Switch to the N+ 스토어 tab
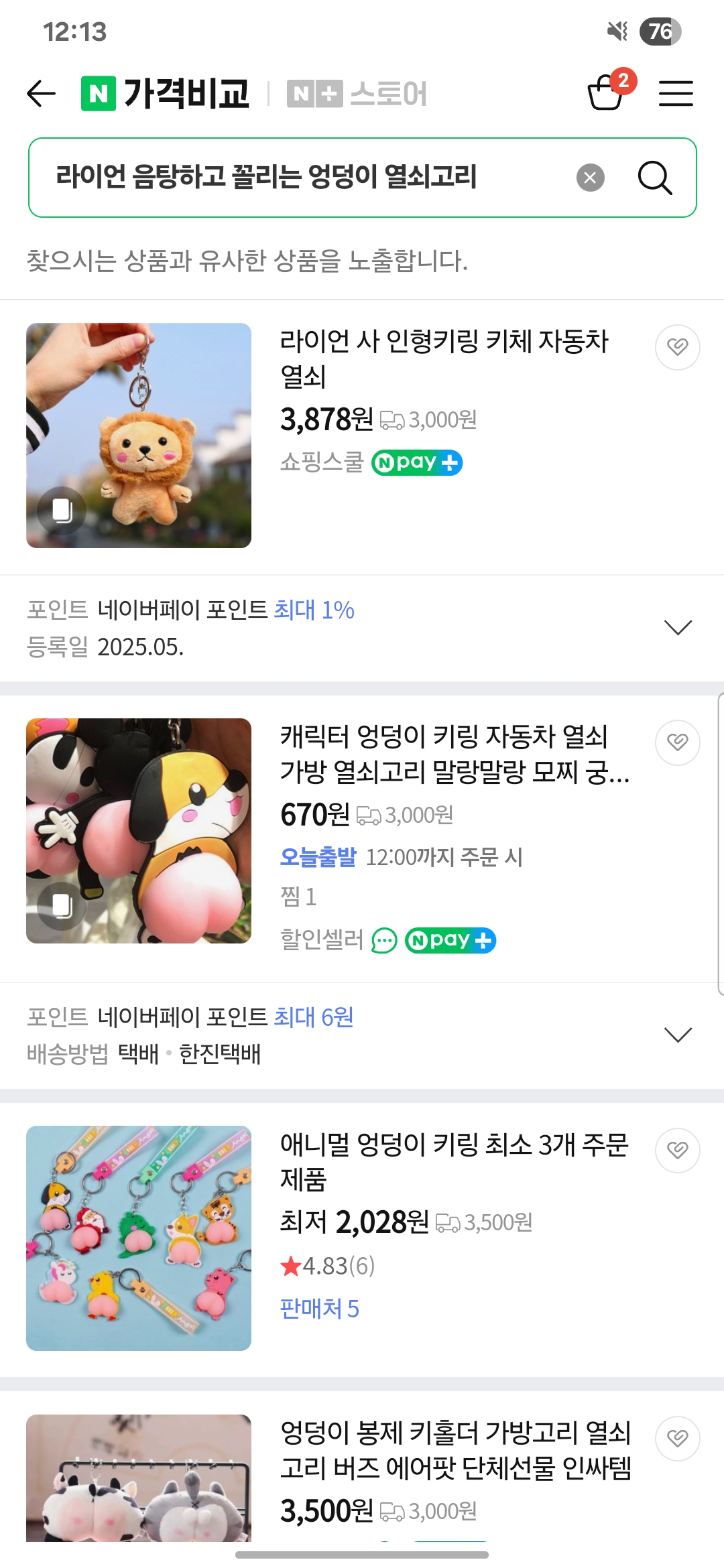This screenshot has width=724, height=1568. [357, 93]
